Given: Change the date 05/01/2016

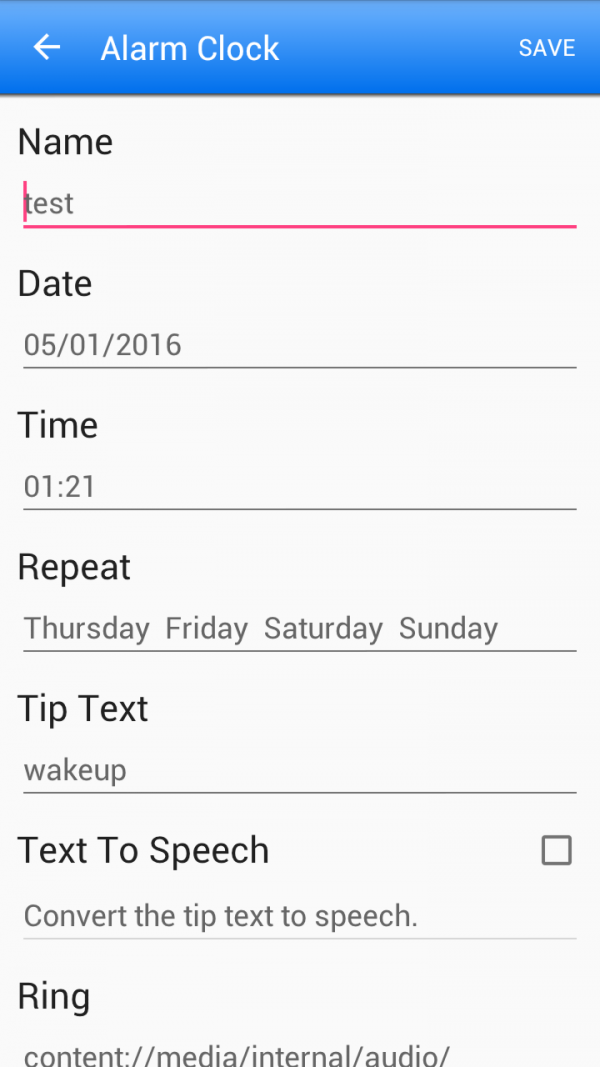Looking at the screenshot, I should pos(298,346).
